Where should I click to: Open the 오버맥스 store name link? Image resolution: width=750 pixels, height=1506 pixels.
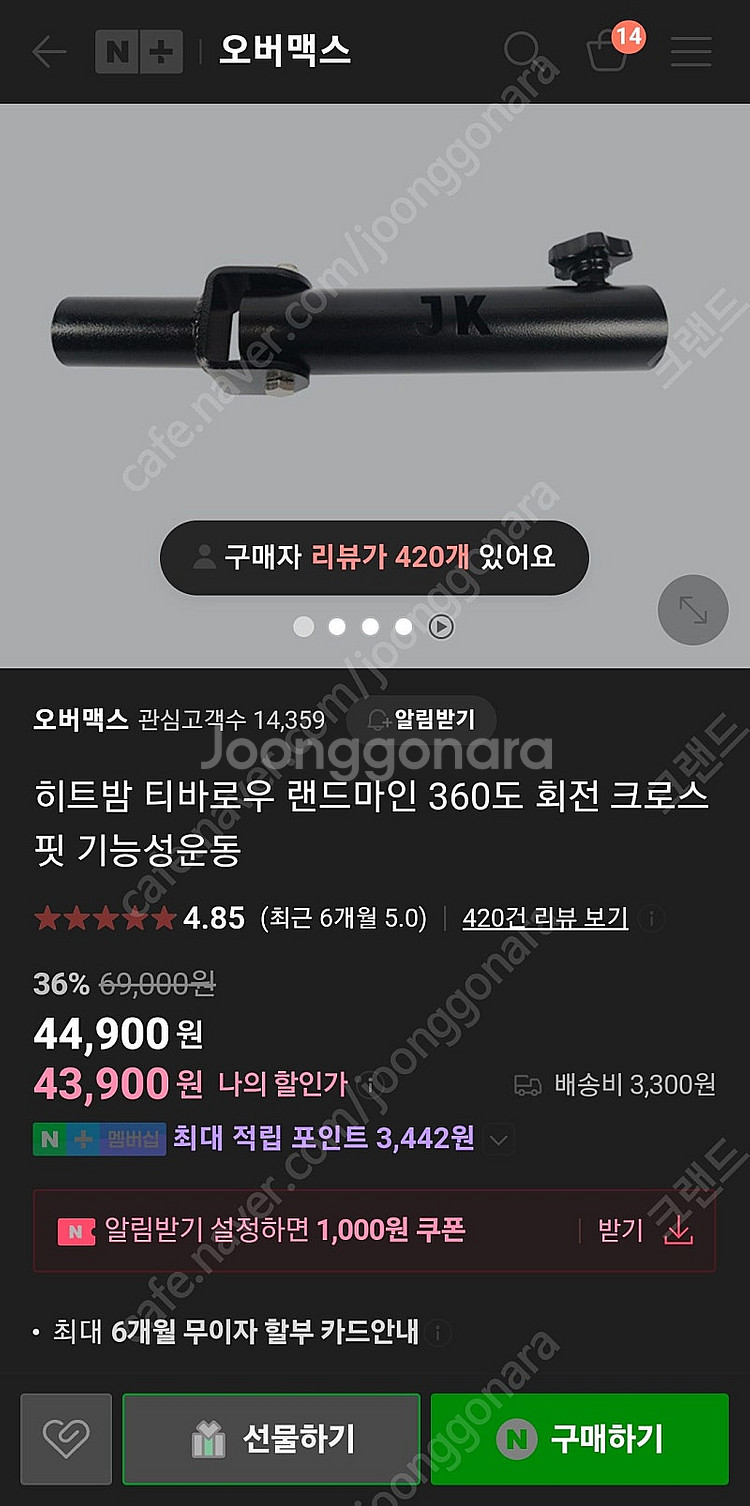coord(80,719)
